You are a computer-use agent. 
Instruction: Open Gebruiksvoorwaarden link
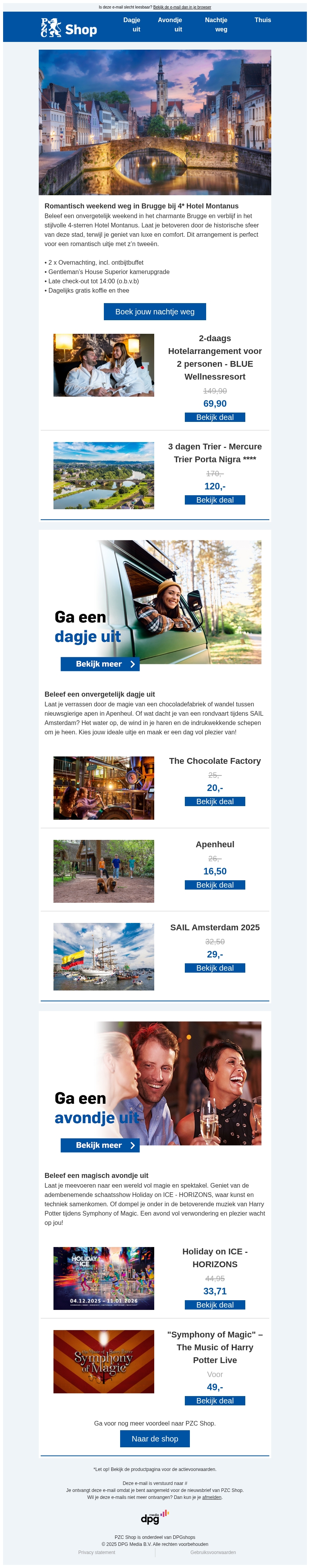coord(213,1552)
